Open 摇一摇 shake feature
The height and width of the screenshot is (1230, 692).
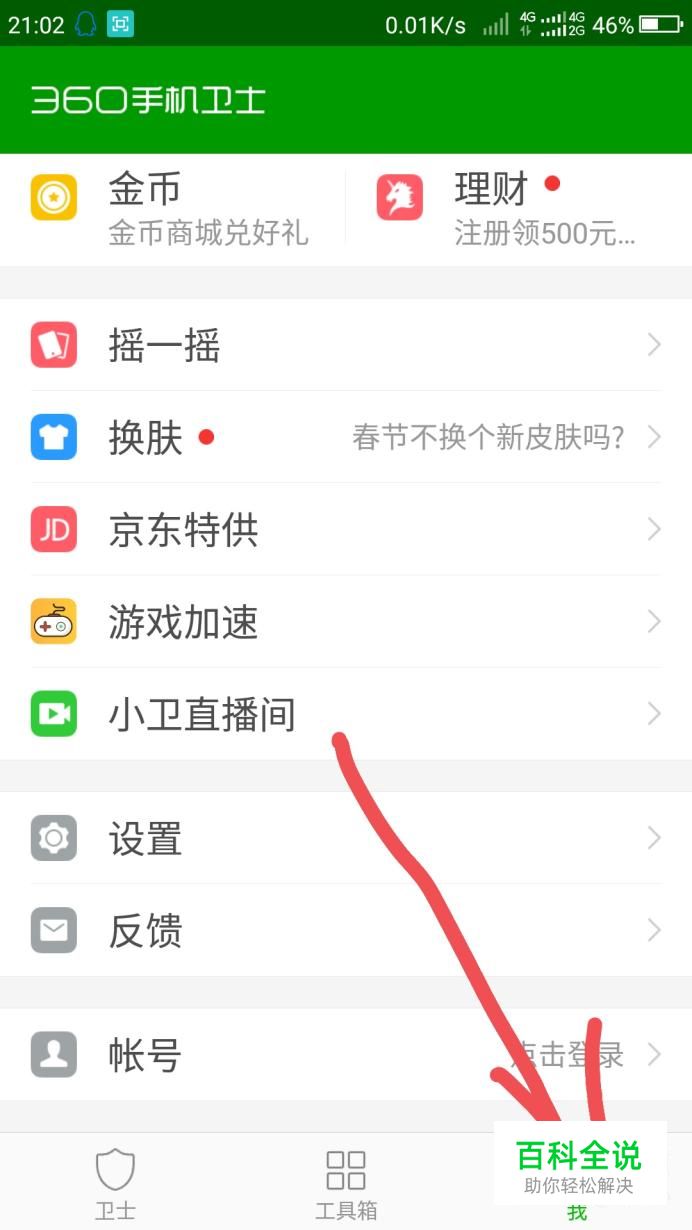345,345
